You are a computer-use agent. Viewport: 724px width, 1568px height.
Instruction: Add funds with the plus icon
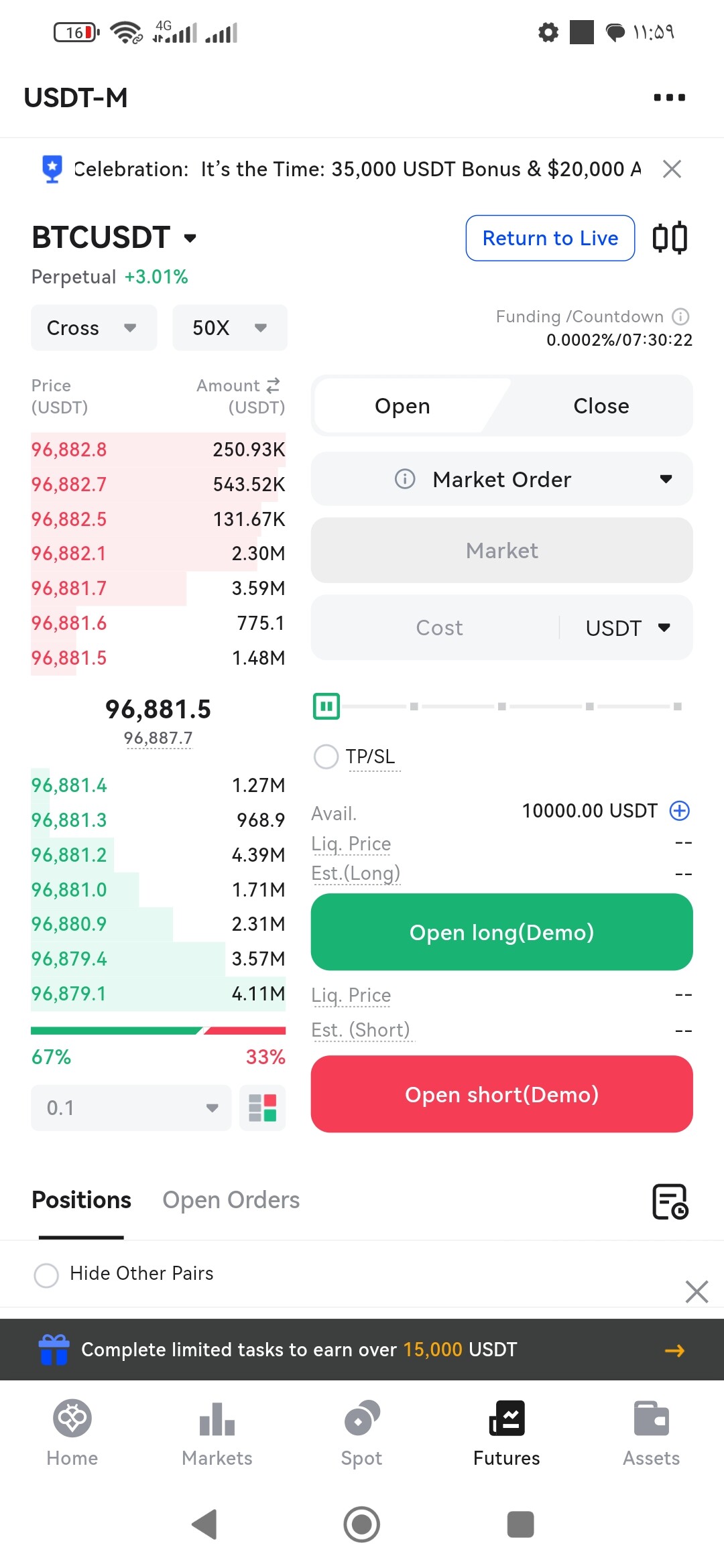680,811
